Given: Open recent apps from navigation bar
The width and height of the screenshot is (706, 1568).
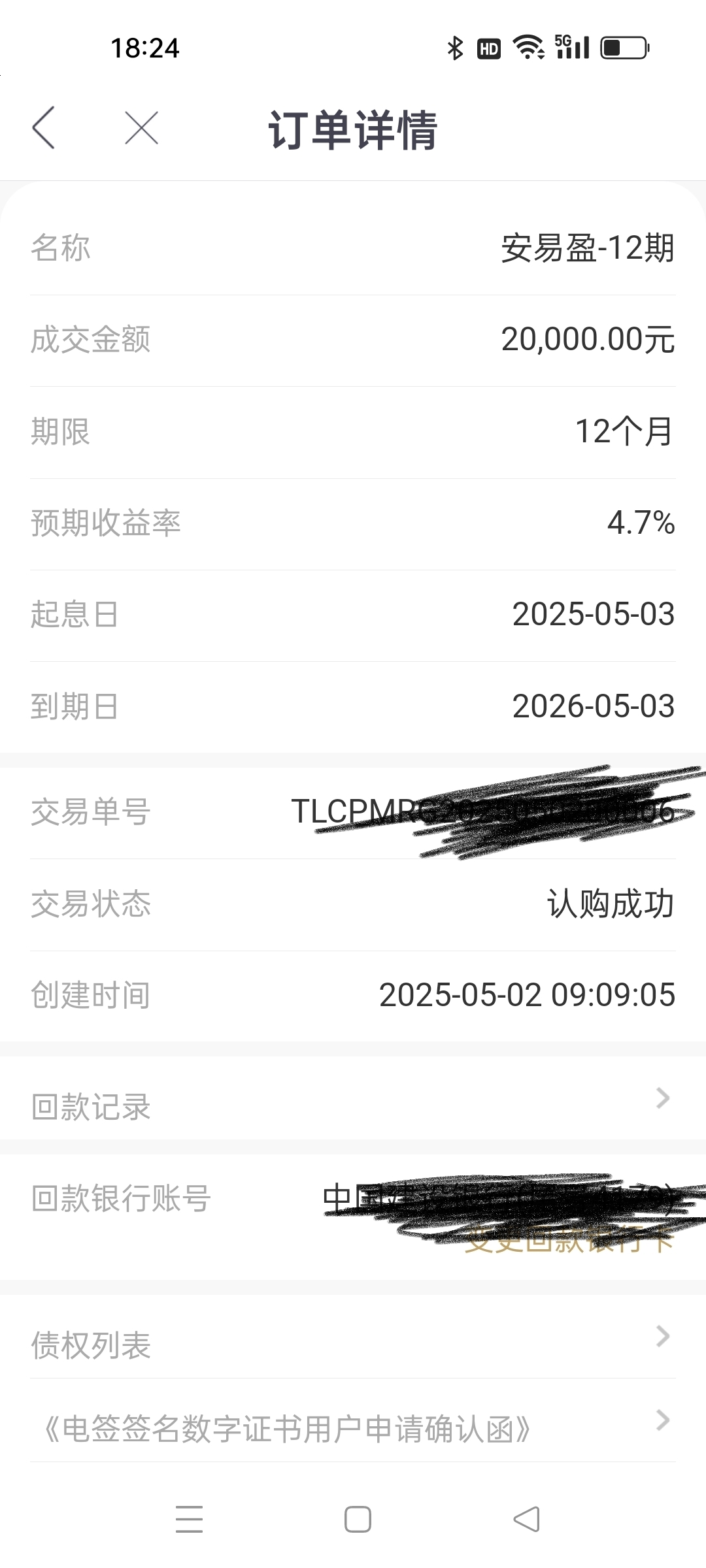Looking at the screenshot, I should point(189,1519).
